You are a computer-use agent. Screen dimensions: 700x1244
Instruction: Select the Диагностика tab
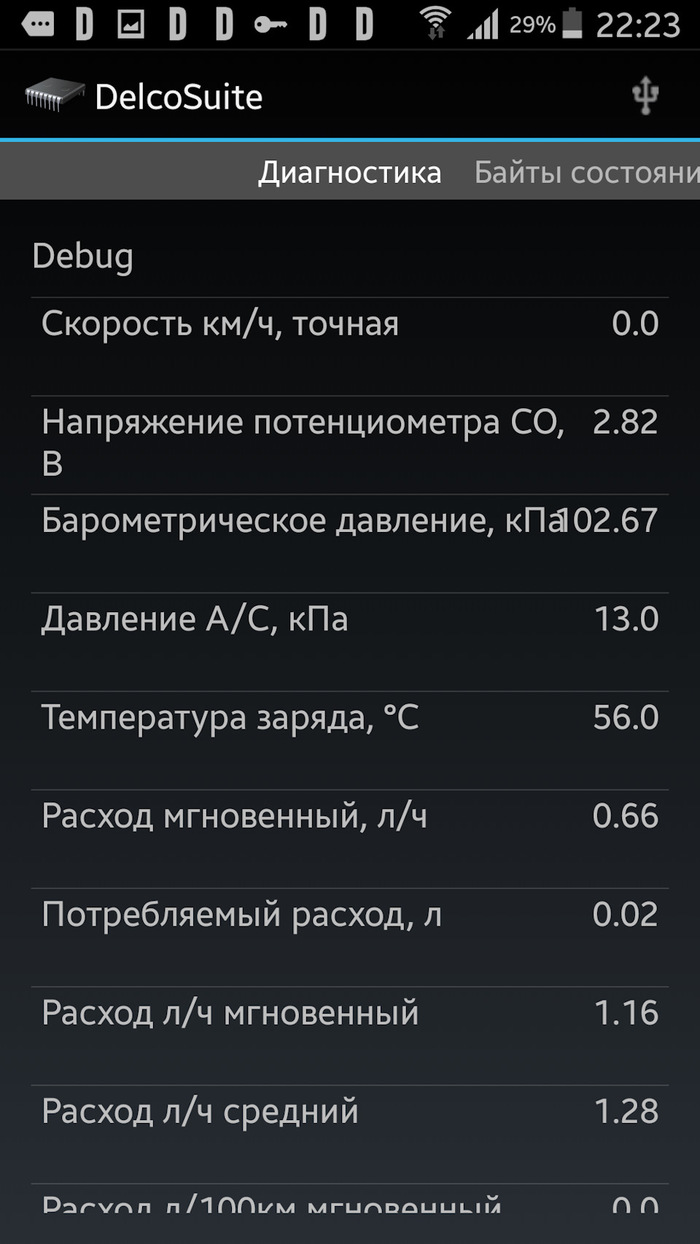pyautogui.click(x=349, y=172)
